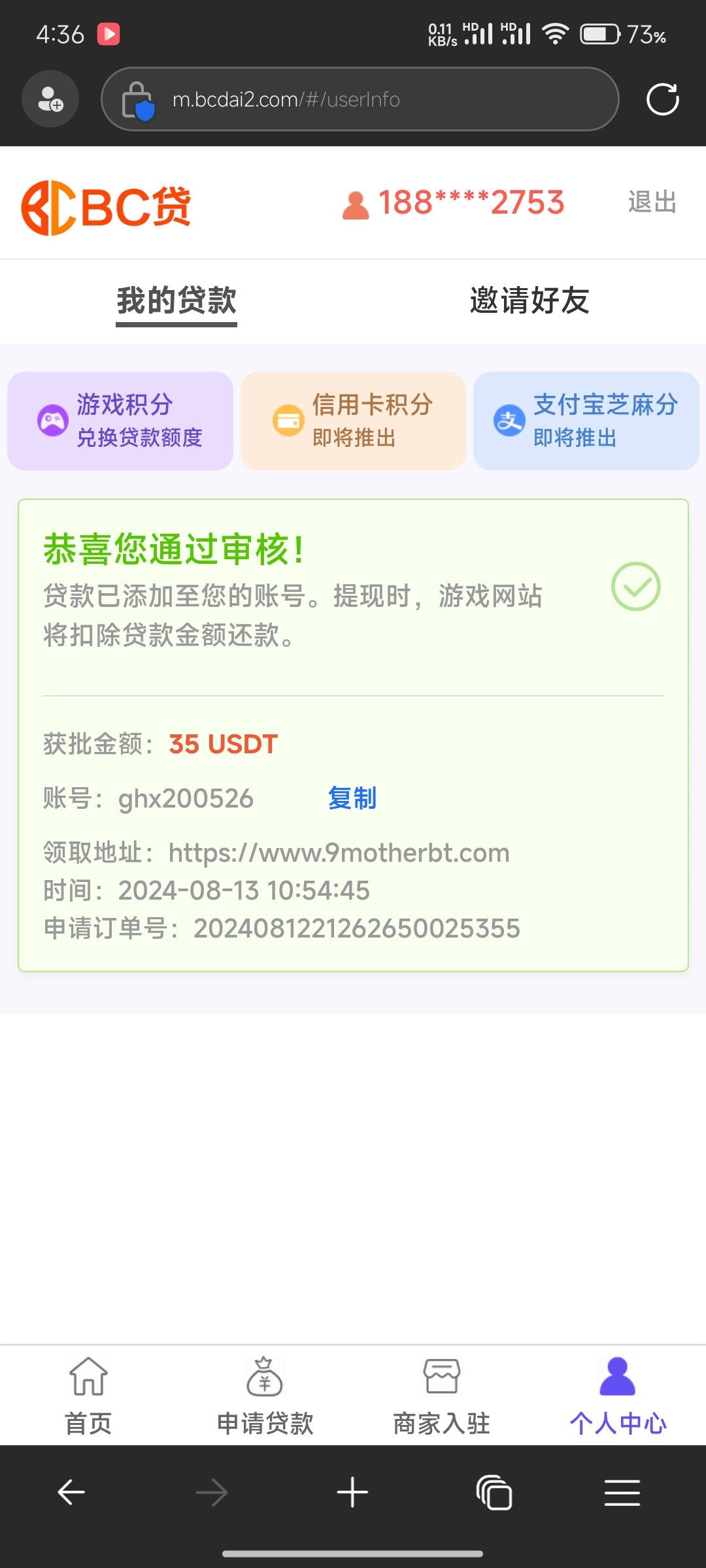
Task: Select the 我的贷款 tab
Action: coord(176,301)
